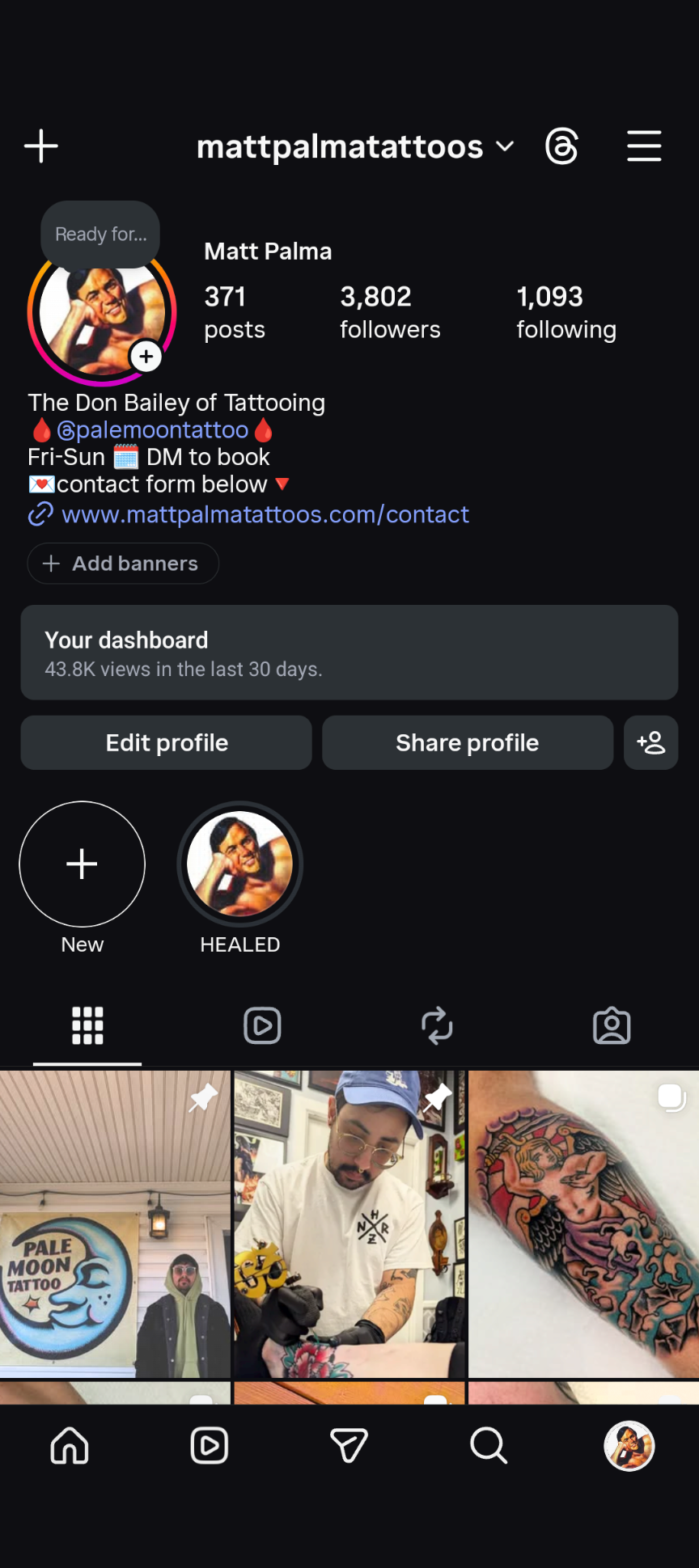This screenshot has width=699, height=1568.
Task: Open the www.mattpalmatattoos.com/contact link
Action: (x=265, y=514)
